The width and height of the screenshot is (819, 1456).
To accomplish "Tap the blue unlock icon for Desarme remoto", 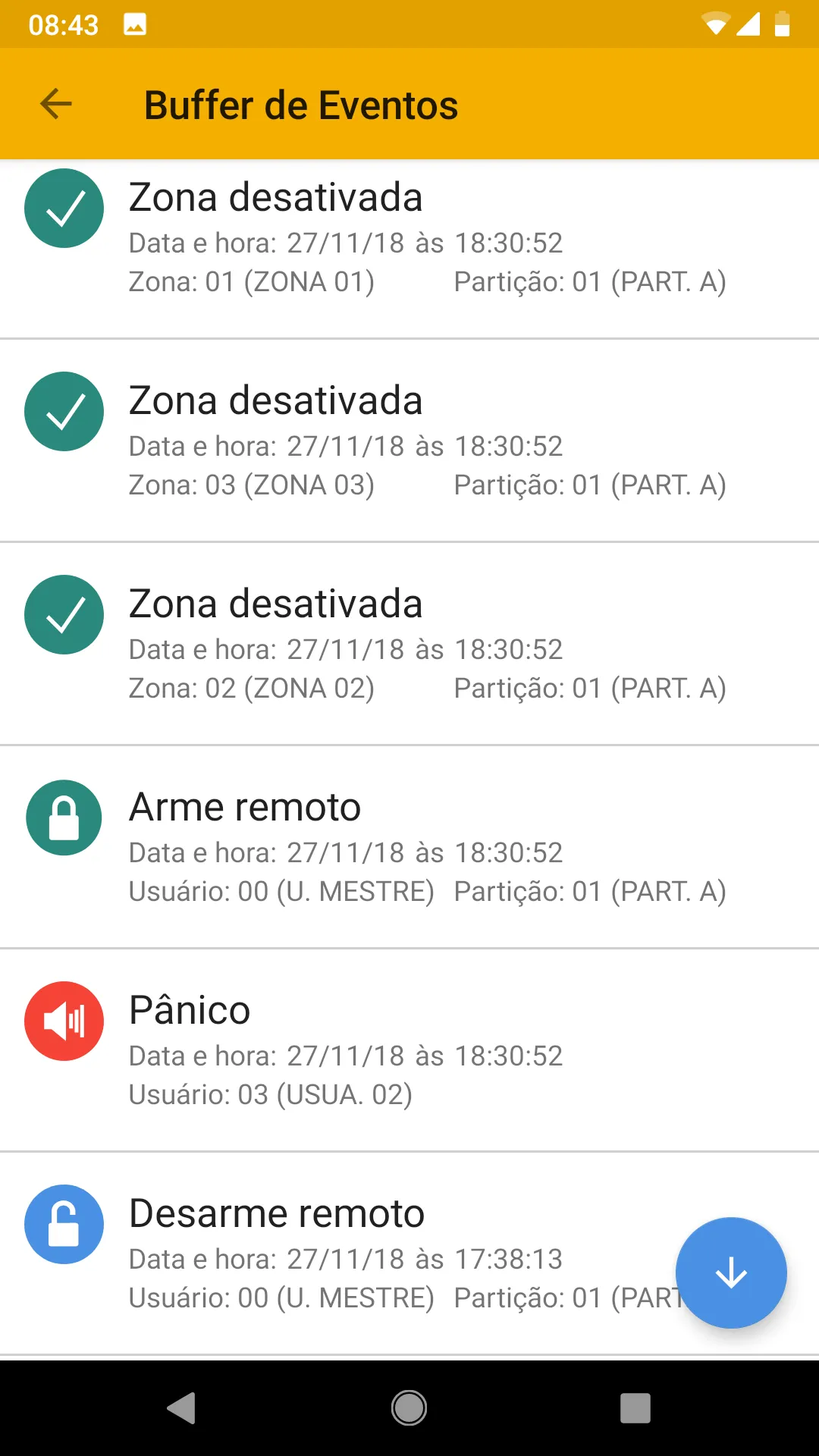I will (x=64, y=1224).
